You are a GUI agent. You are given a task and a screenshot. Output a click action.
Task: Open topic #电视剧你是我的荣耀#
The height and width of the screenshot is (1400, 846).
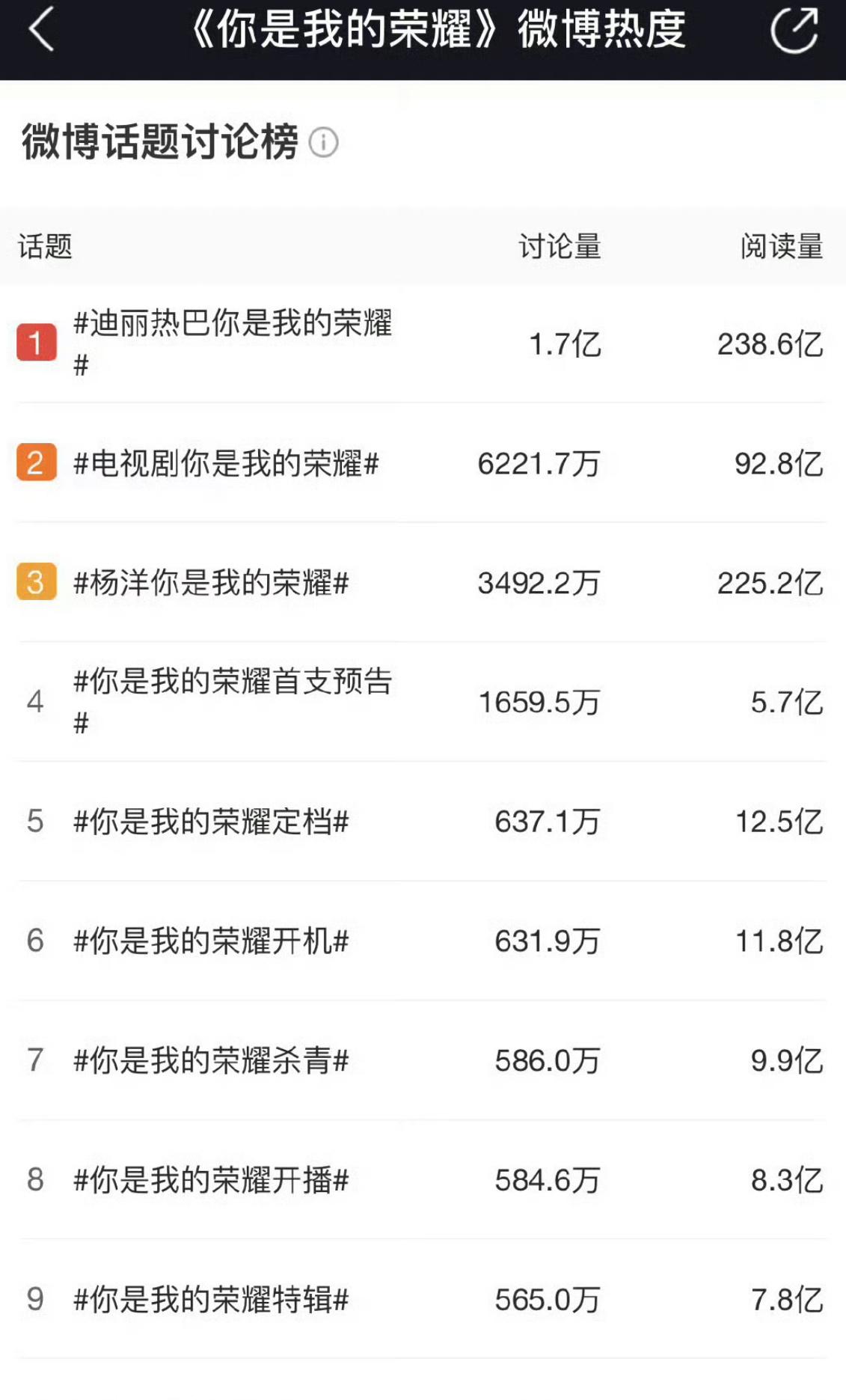point(423,463)
